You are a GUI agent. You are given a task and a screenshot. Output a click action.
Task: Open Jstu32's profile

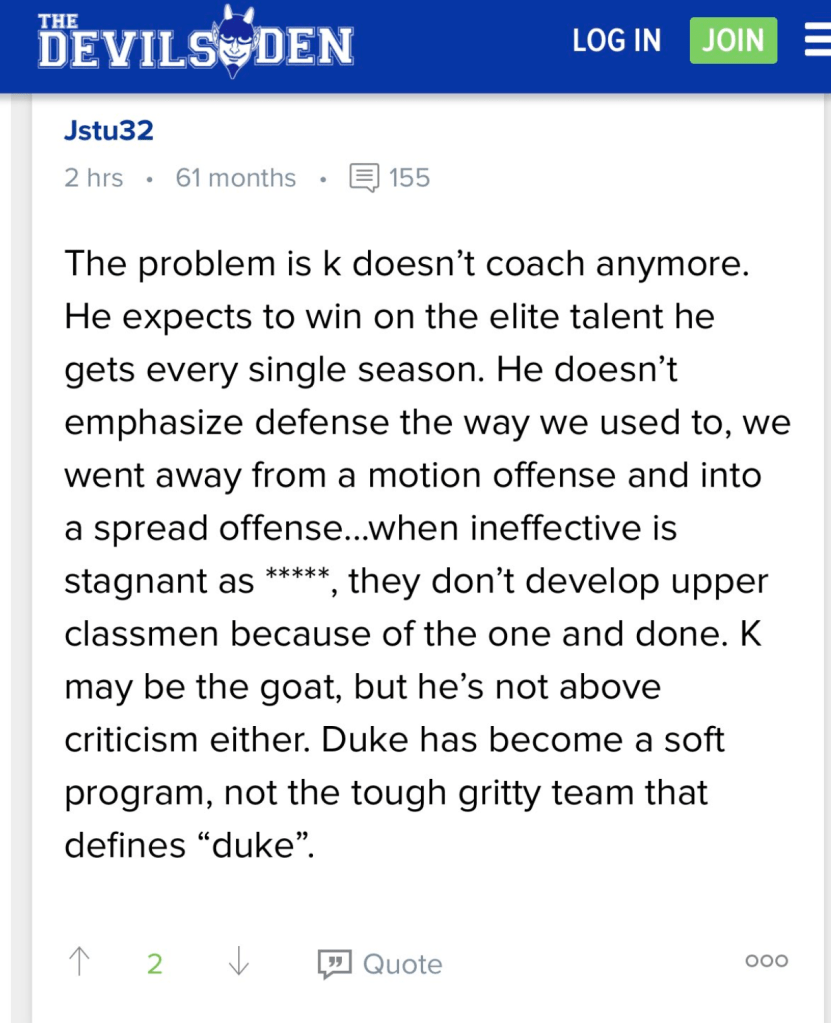[108, 131]
